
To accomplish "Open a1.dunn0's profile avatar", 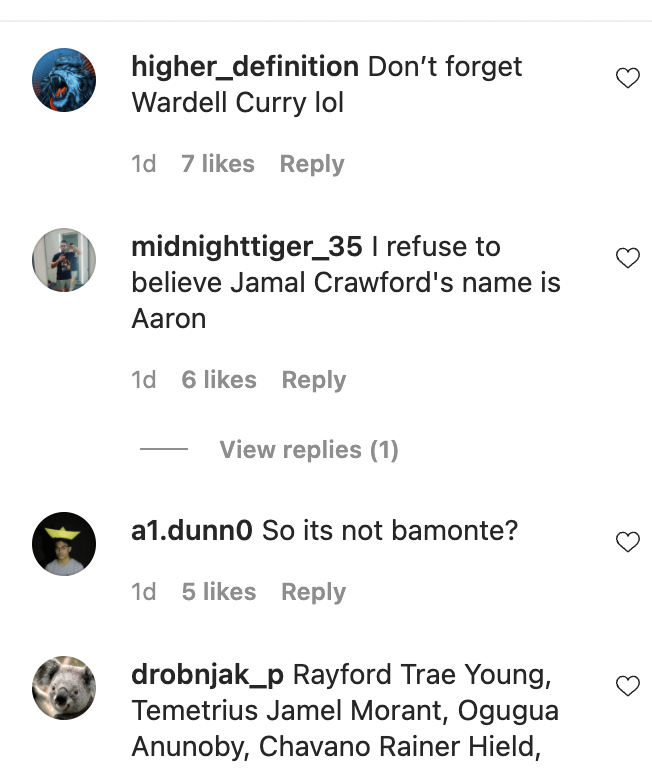I will 64,544.
